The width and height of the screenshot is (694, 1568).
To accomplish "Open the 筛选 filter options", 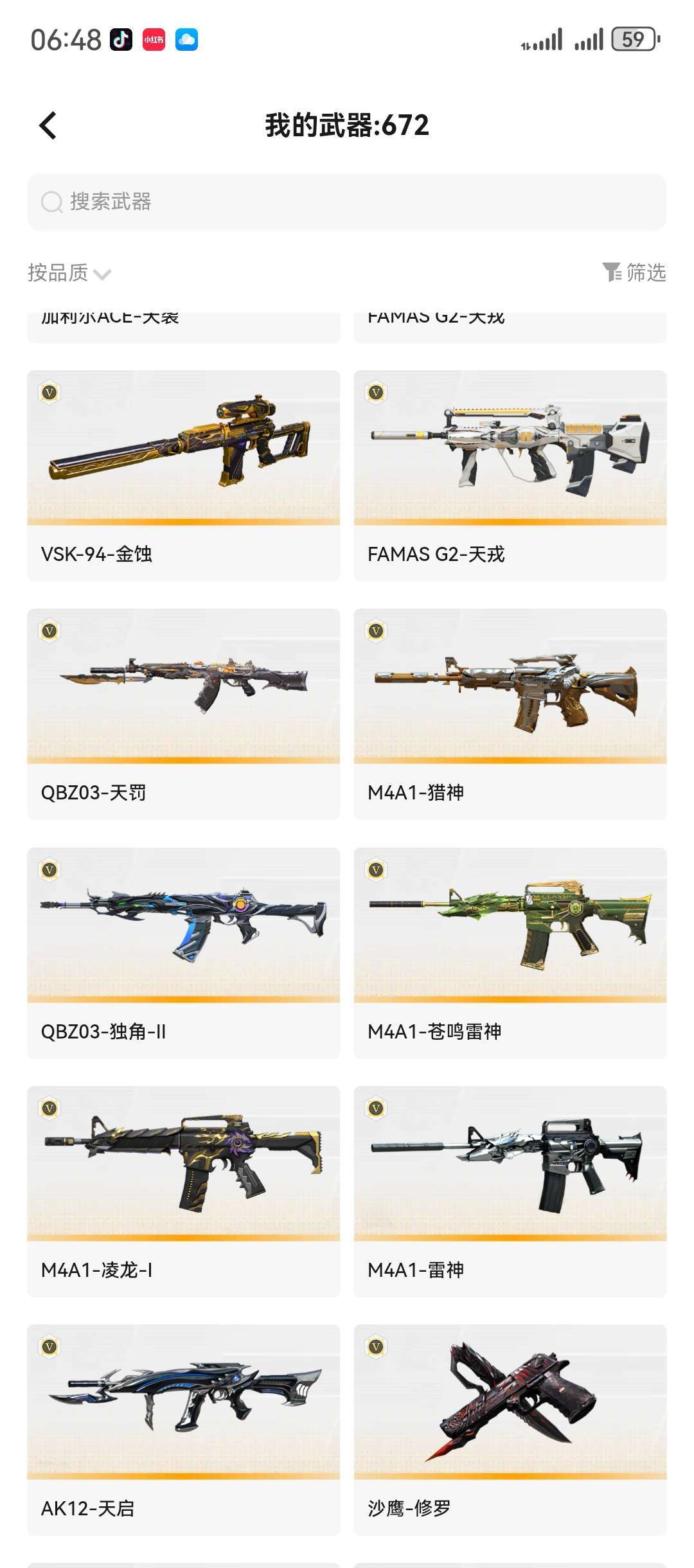I will [x=634, y=272].
